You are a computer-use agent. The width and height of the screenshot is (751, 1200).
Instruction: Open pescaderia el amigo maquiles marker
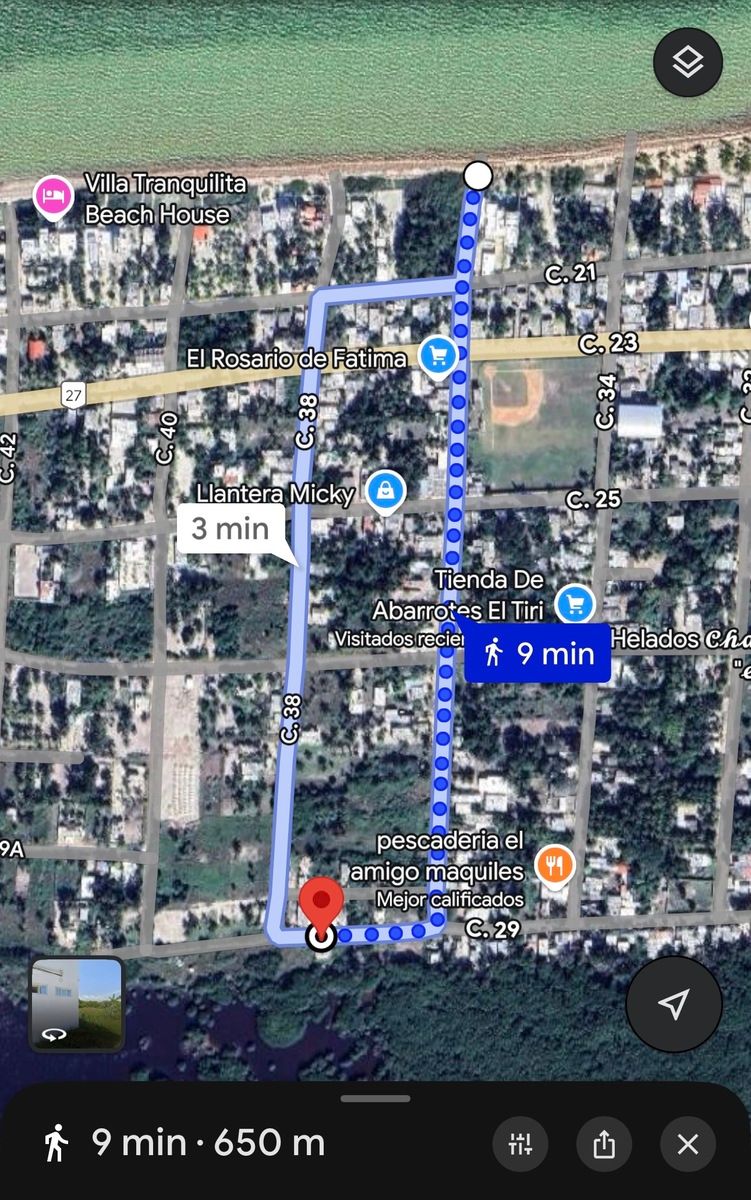554,863
